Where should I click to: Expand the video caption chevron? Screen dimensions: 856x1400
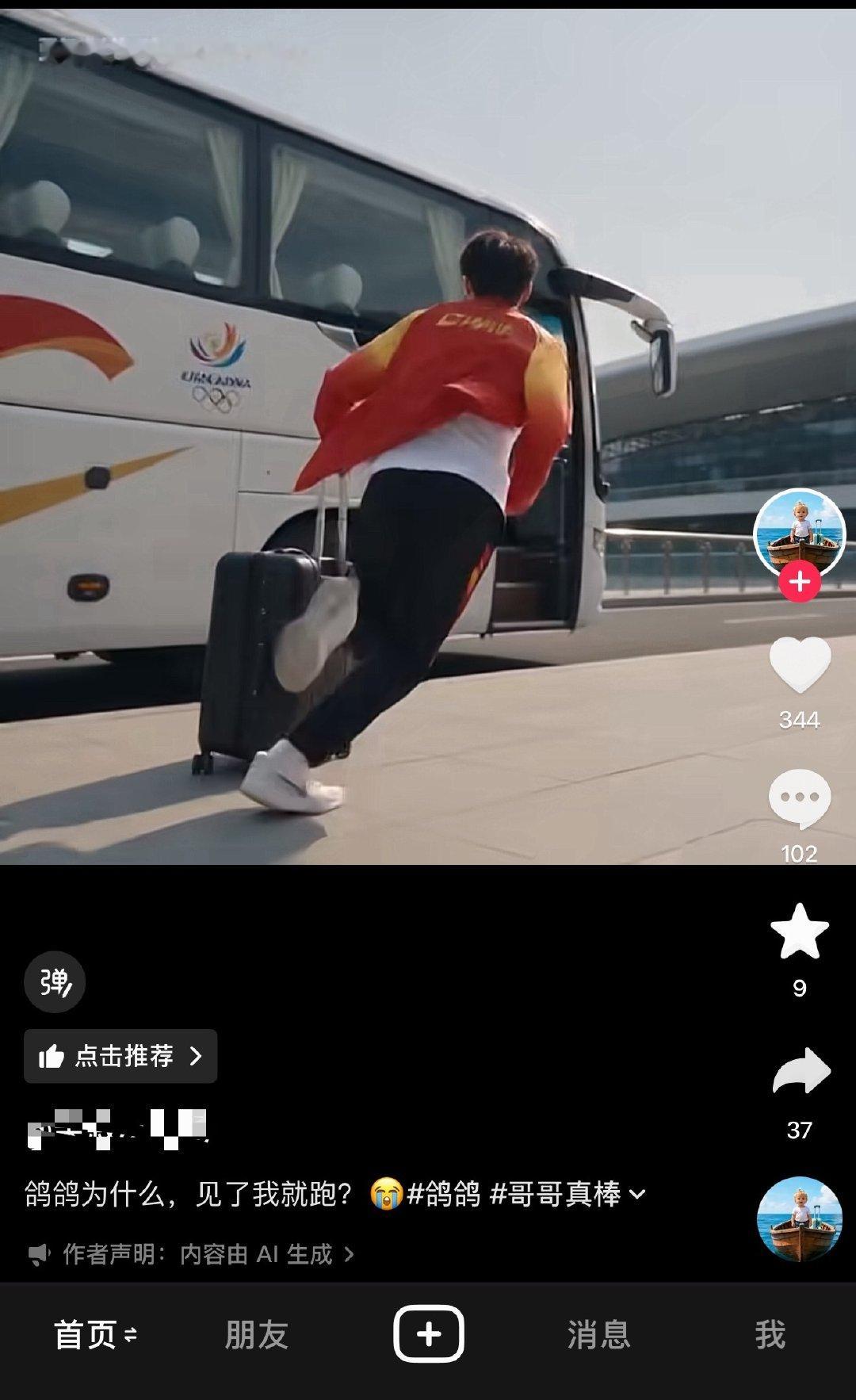coord(636,1194)
